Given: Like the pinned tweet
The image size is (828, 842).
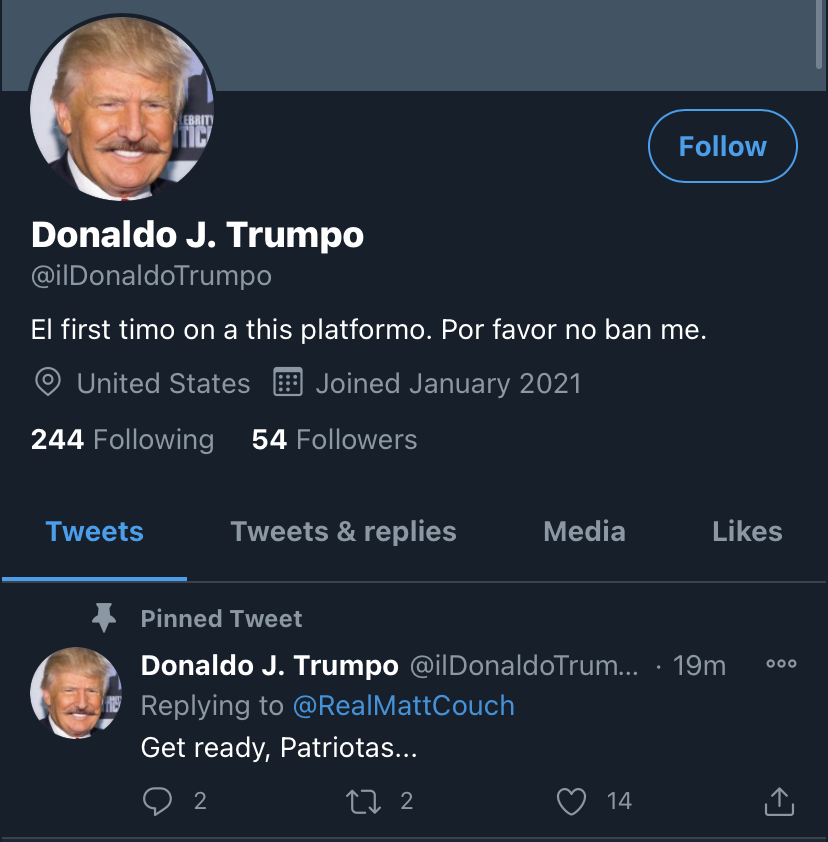Looking at the screenshot, I should tap(571, 801).
